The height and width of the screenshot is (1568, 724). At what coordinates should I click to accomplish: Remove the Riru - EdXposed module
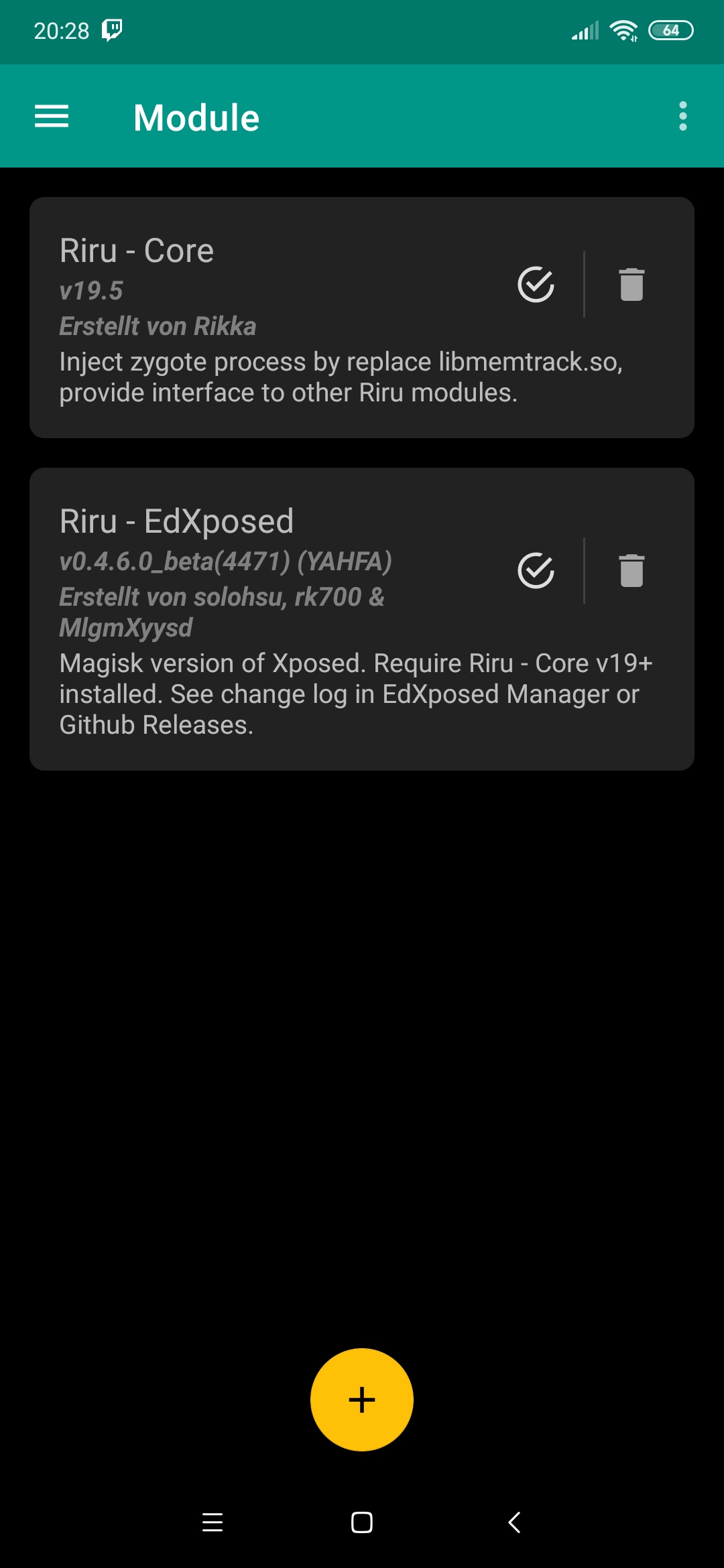pyautogui.click(x=631, y=571)
